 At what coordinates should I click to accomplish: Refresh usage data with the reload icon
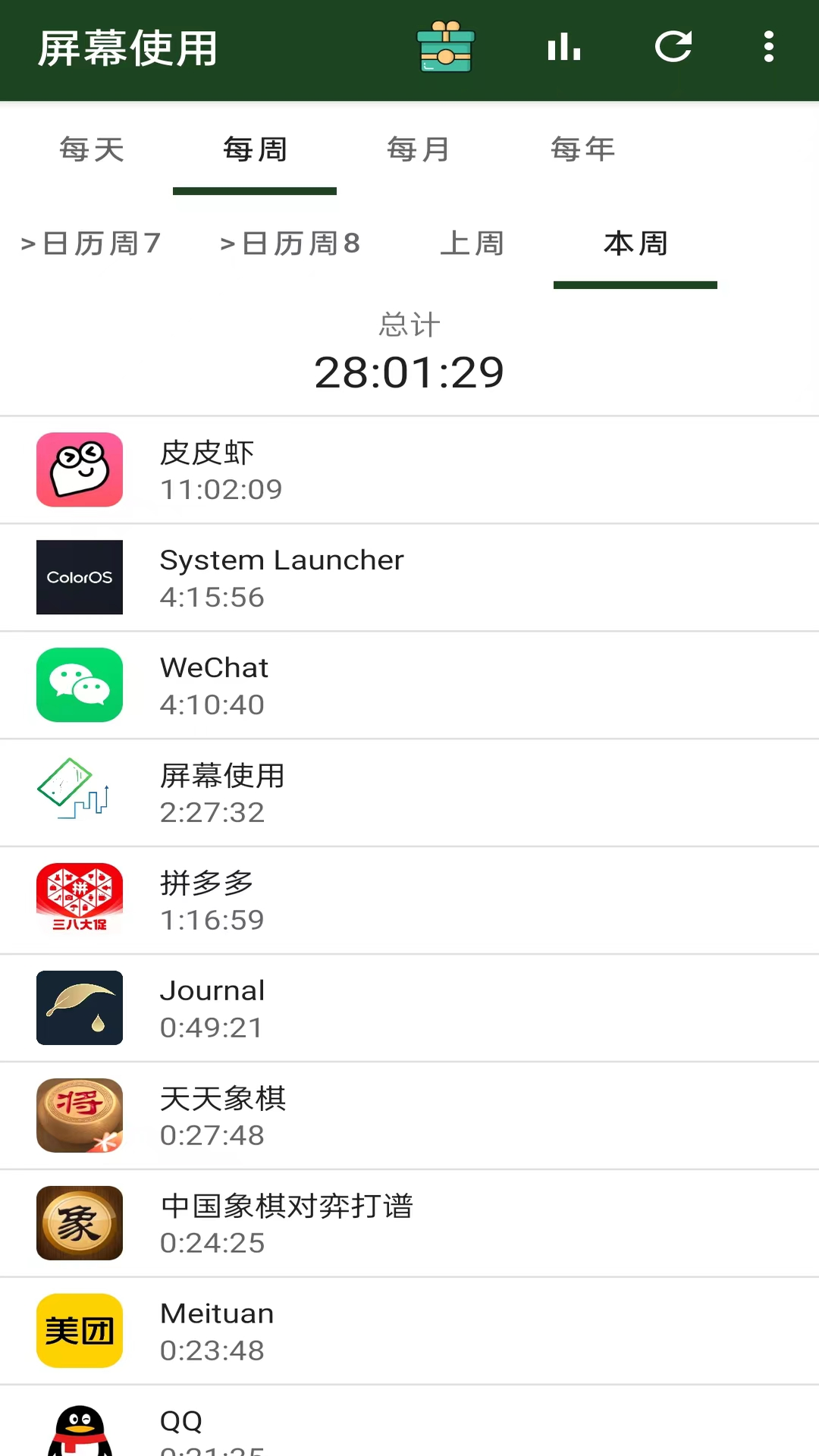click(673, 47)
